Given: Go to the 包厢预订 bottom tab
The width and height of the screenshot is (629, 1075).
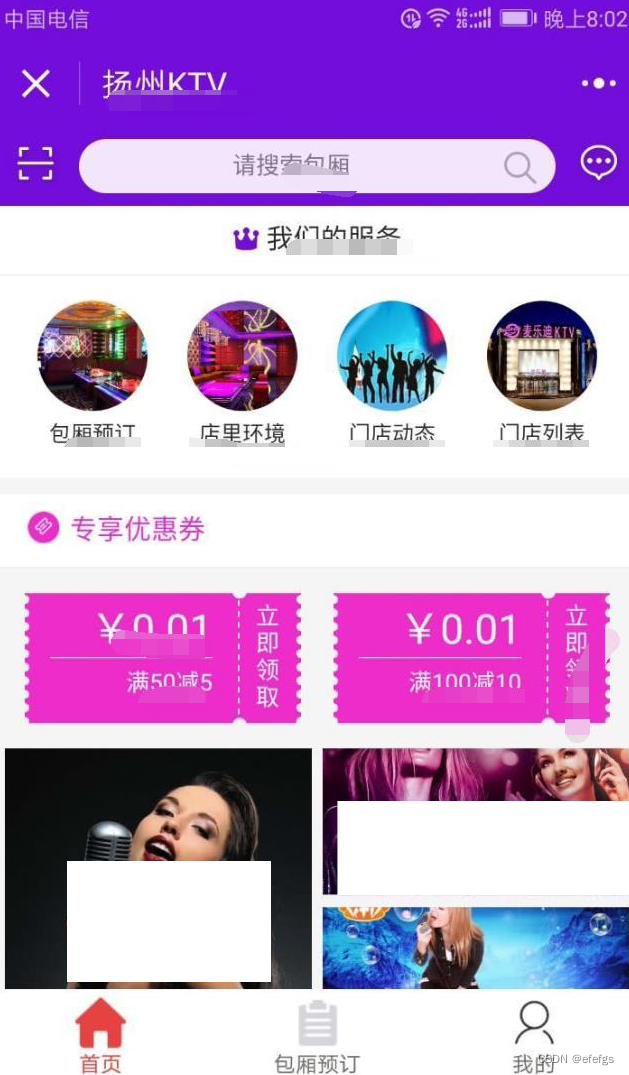Looking at the screenshot, I should pyautogui.click(x=317, y=1036).
